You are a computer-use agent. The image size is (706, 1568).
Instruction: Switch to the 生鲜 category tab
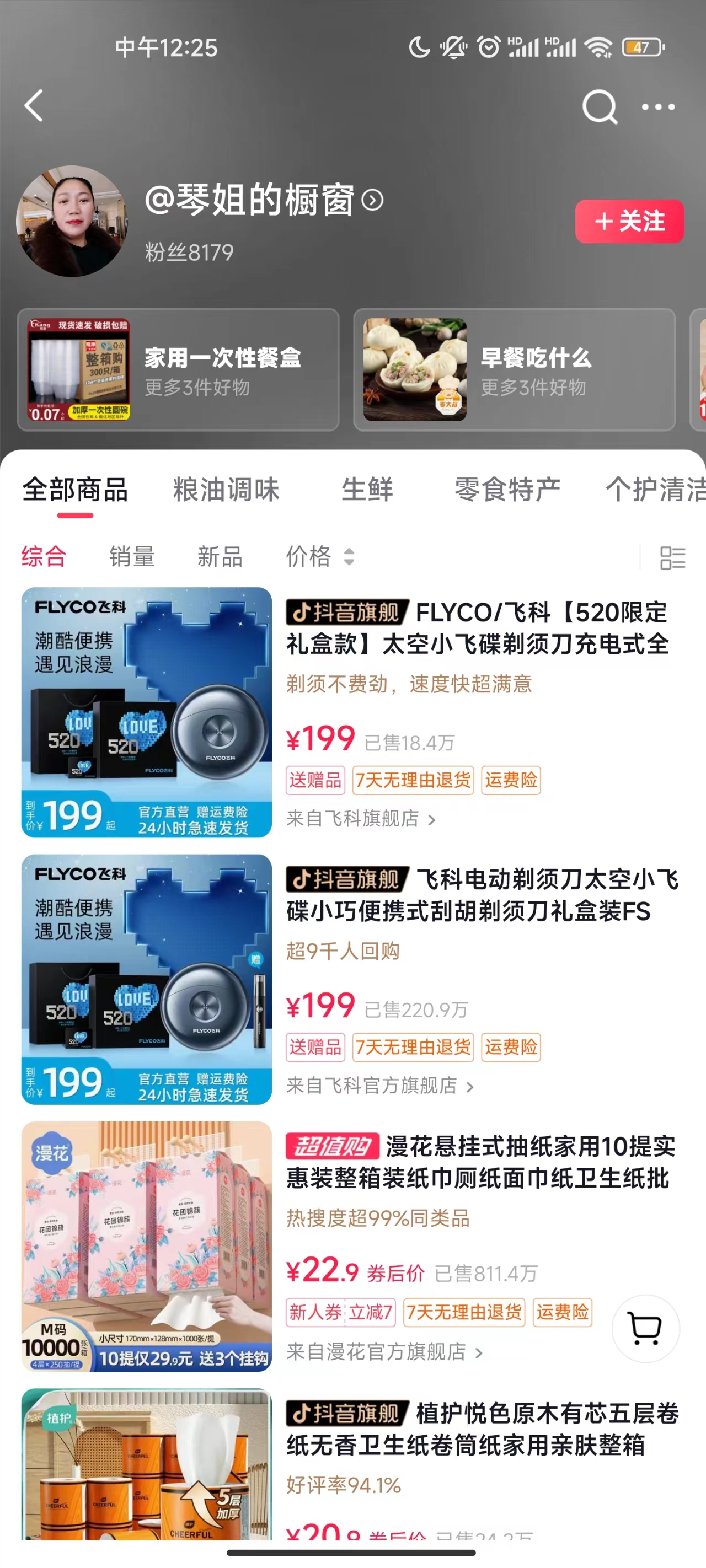pos(367,490)
